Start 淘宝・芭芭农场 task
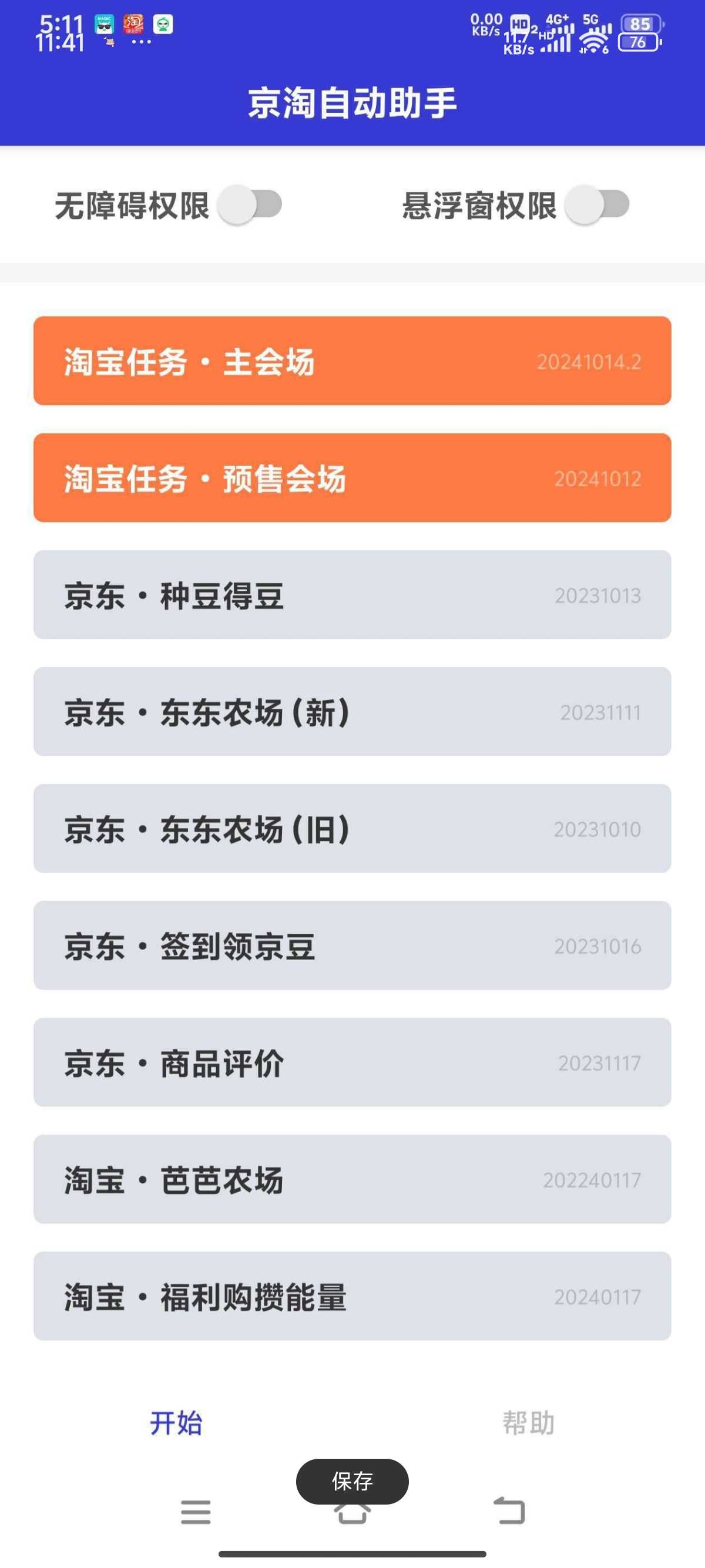This screenshot has width=705, height=1568. (352, 1179)
